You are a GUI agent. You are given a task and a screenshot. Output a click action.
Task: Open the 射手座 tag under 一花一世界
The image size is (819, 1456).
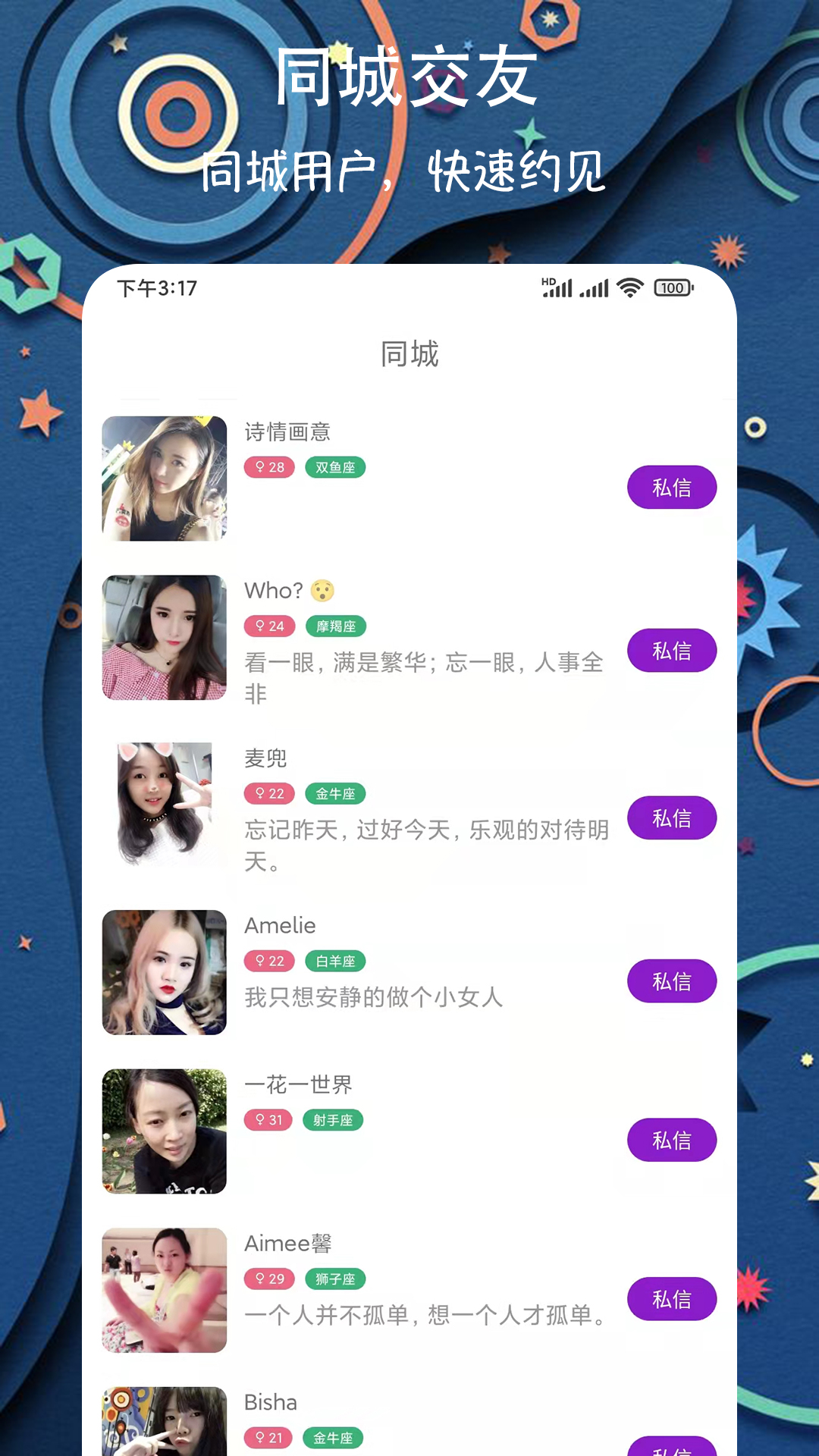[x=333, y=1120]
